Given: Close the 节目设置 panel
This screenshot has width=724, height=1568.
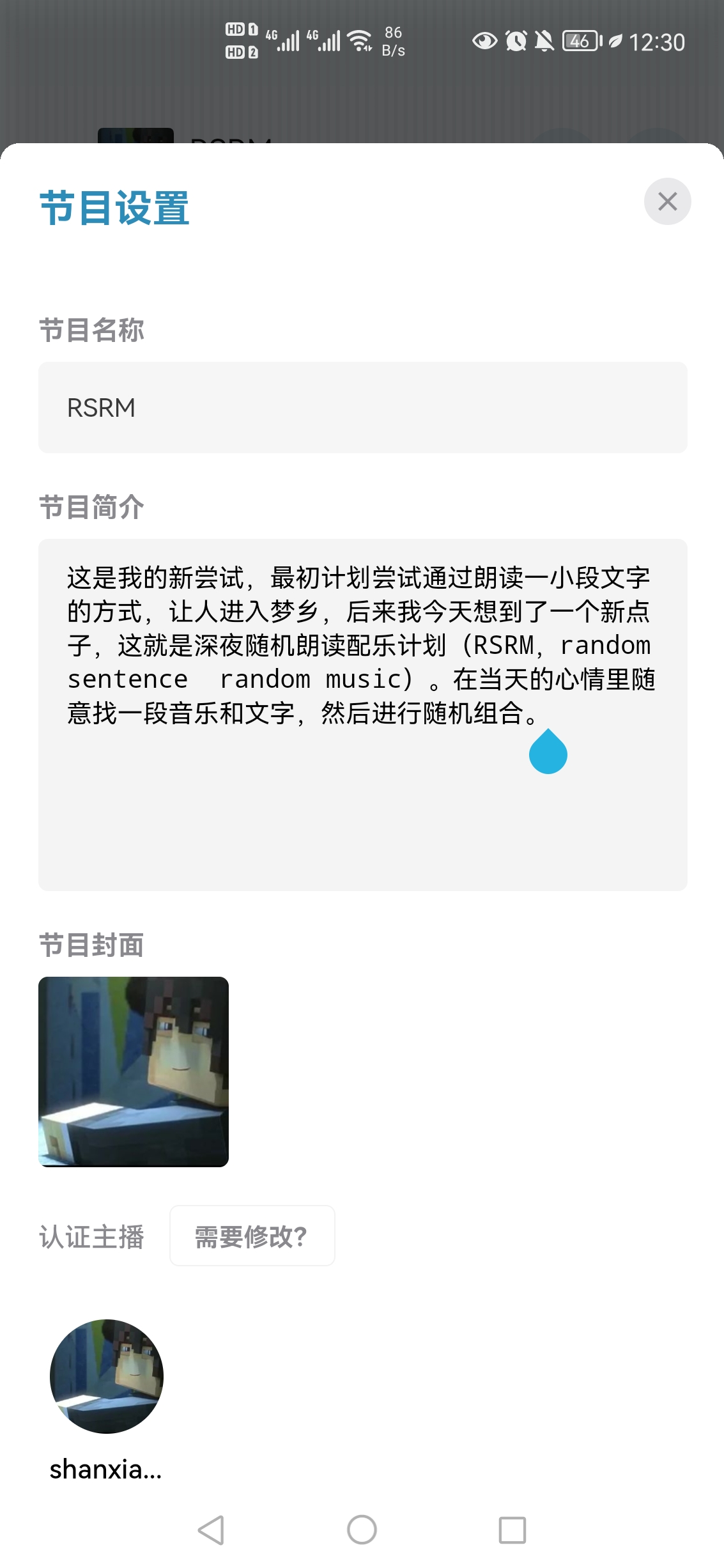Looking at the screenshot, I should 667,201.
